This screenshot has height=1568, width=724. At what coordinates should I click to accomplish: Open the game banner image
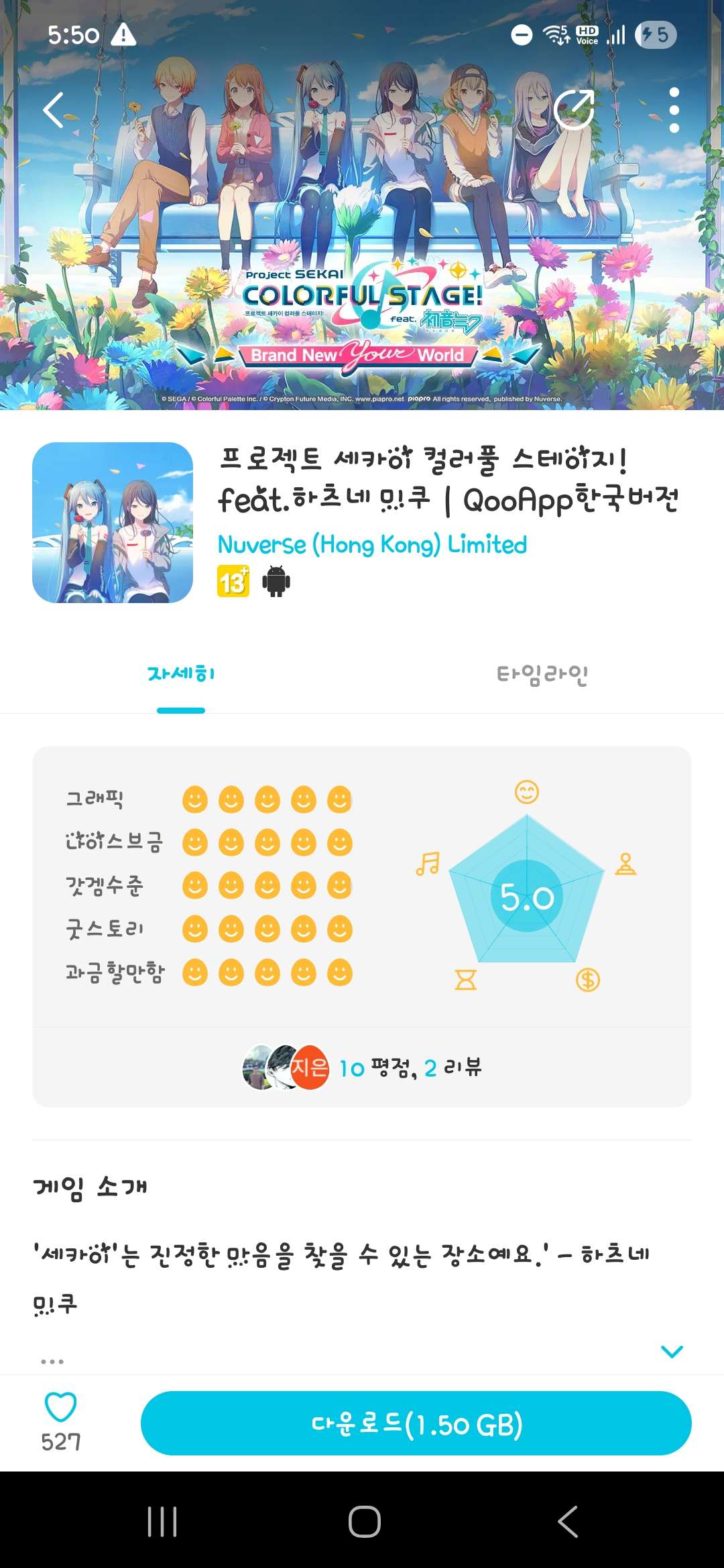(x=362, y=205)
